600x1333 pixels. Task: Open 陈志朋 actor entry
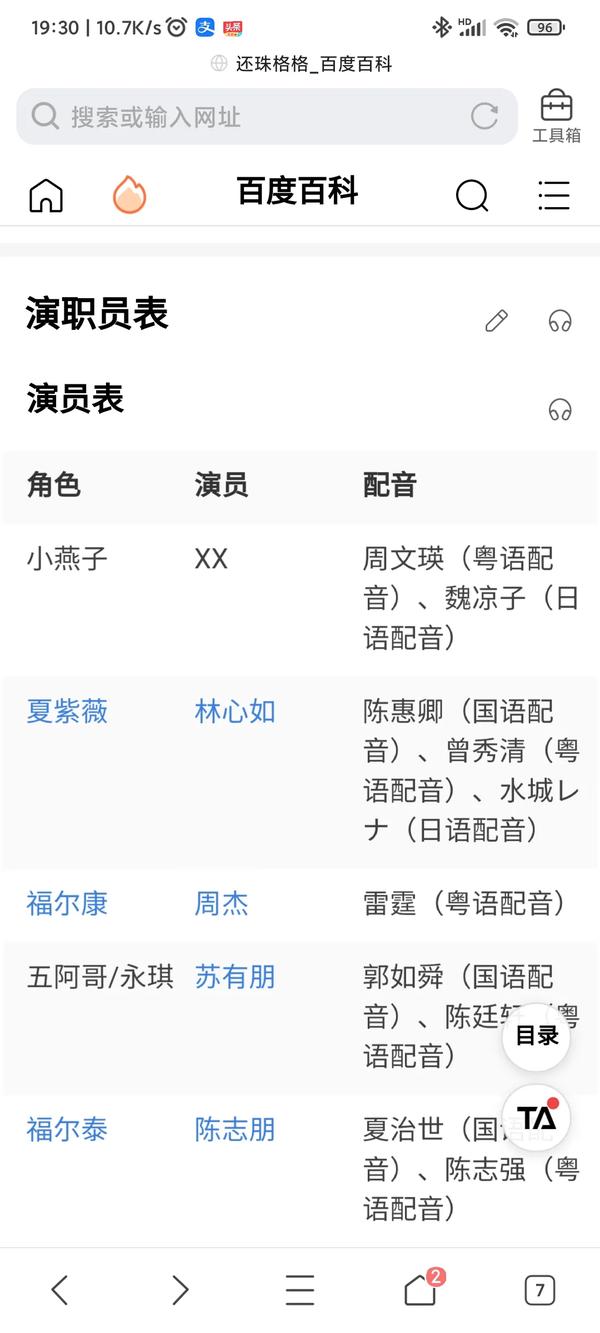235,1130
